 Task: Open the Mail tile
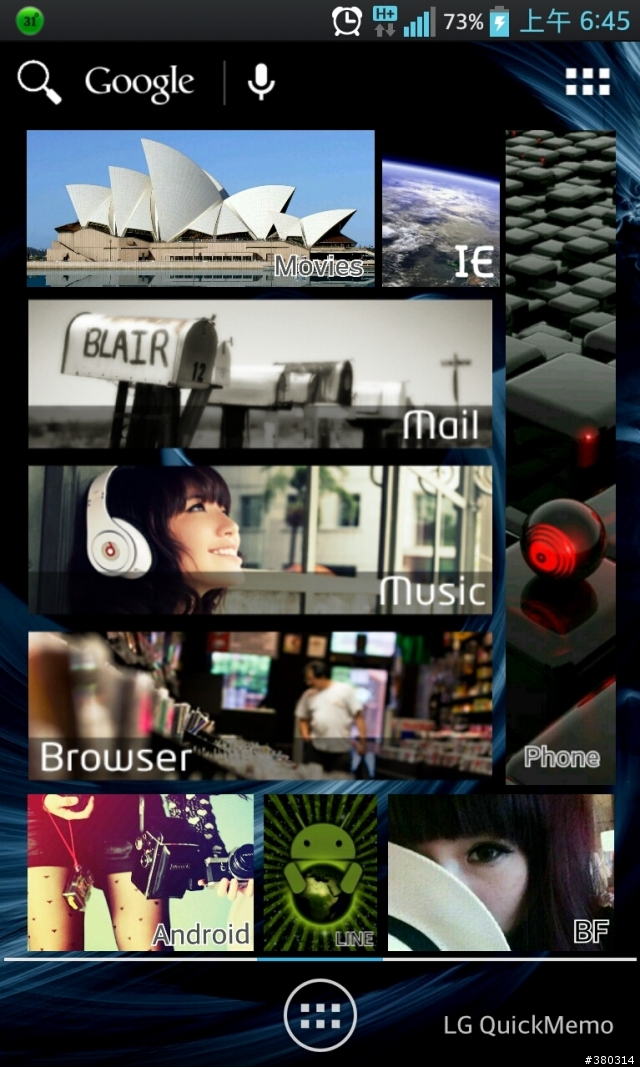click(x=260, y=373)
